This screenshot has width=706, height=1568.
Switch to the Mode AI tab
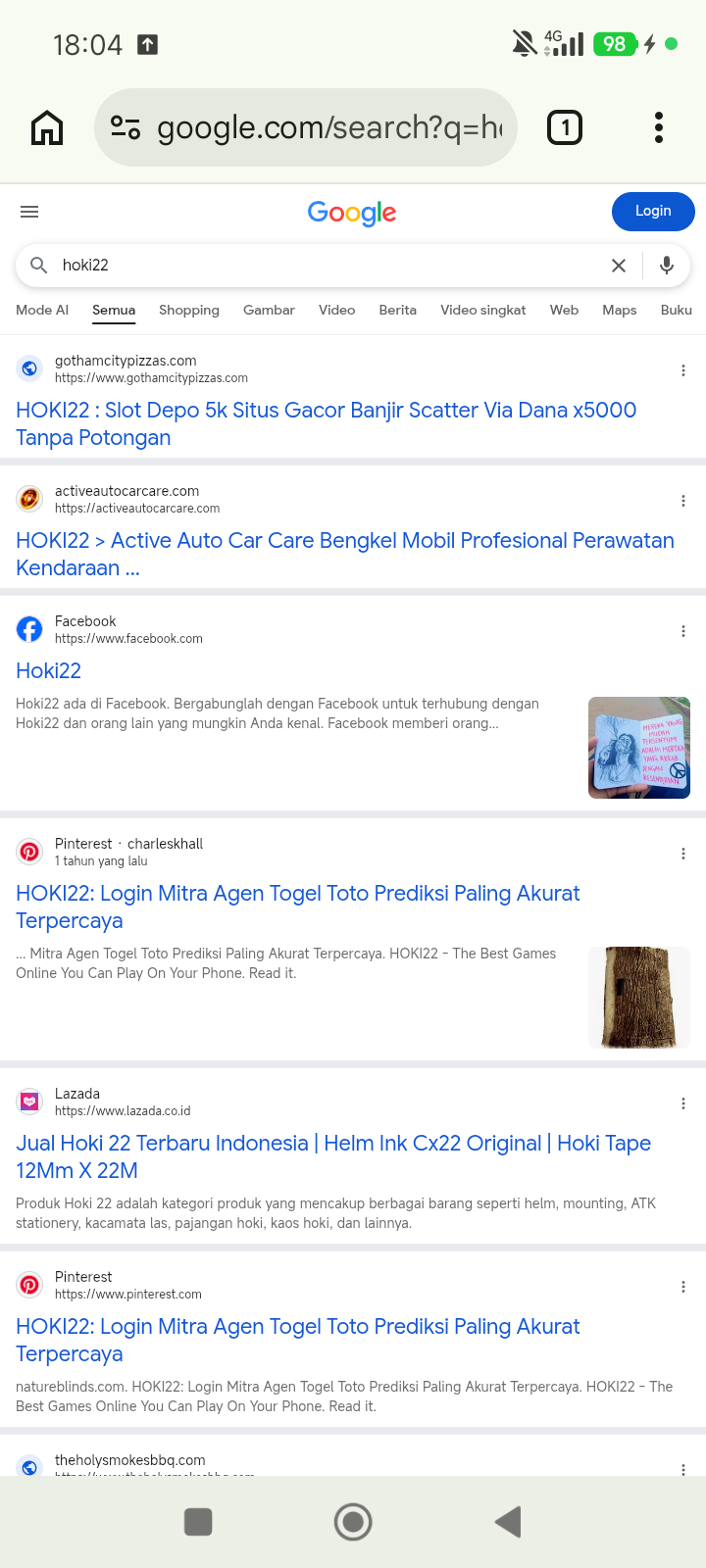[42, 310]
